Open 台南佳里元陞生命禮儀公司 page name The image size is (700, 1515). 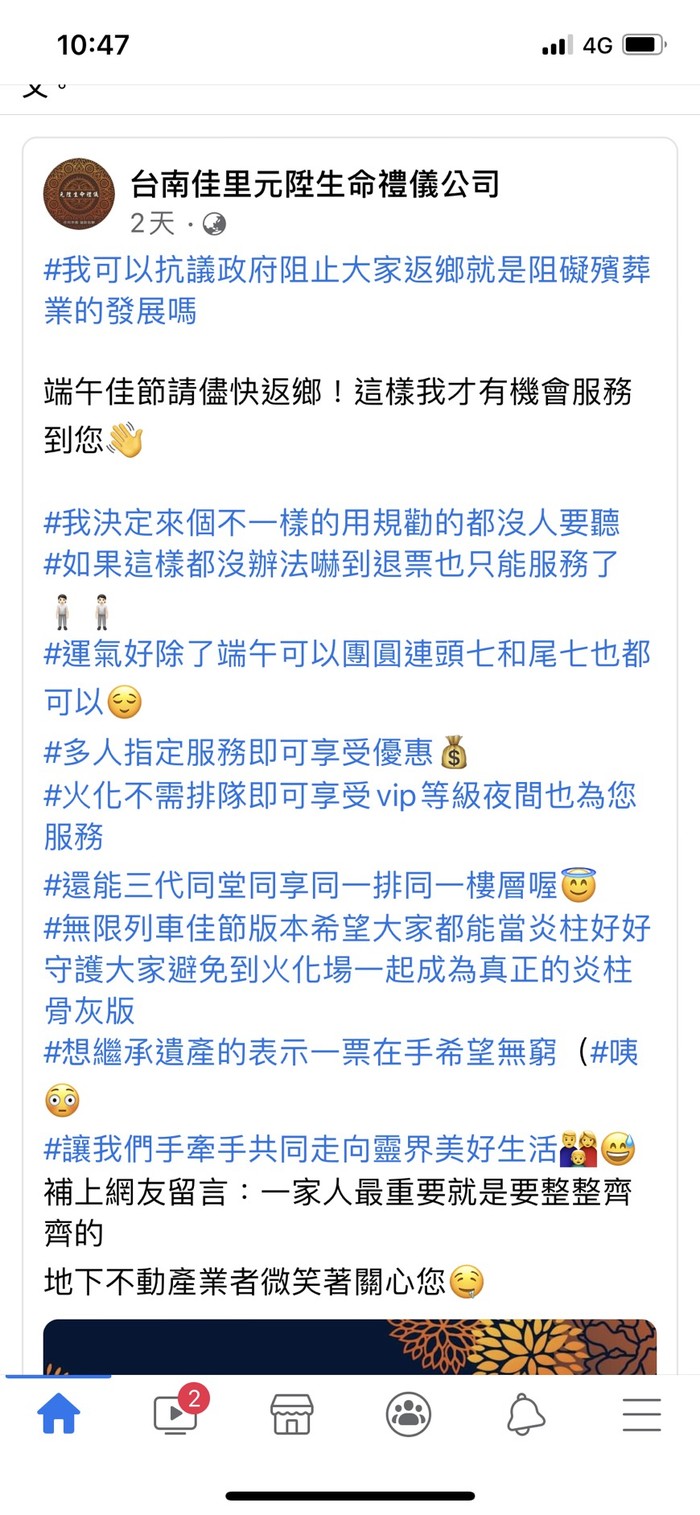coord(314,184)
